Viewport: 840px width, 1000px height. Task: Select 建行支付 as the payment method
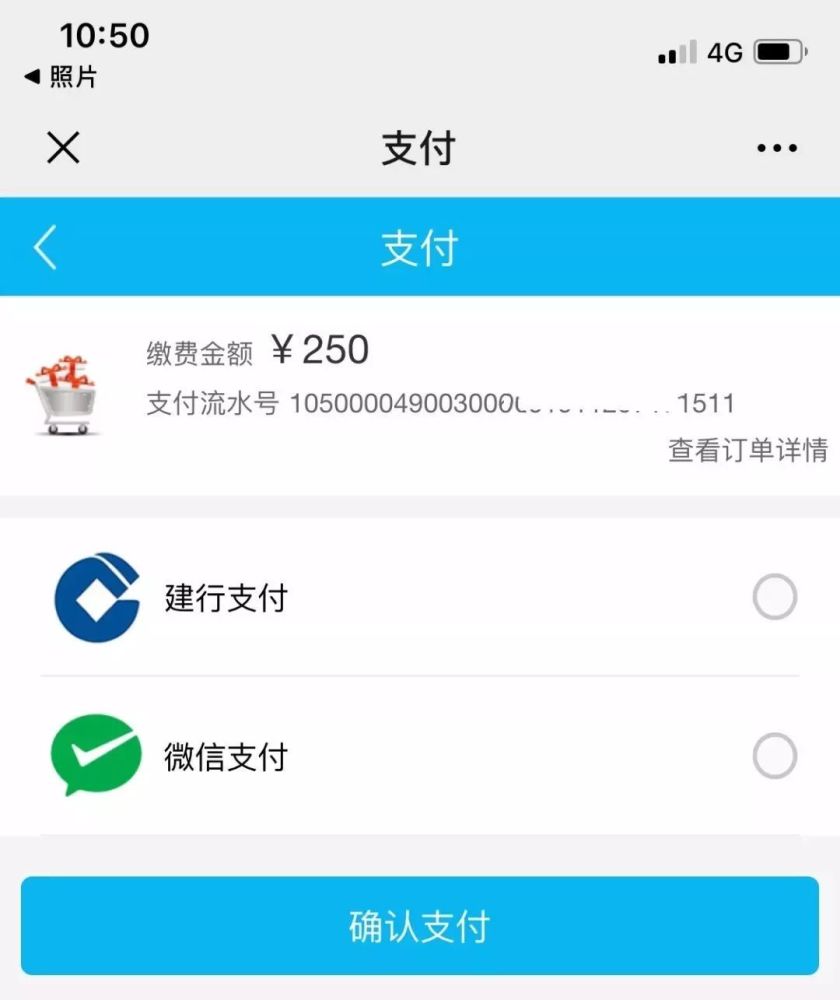pyautogui.click(x=774, y=599)
